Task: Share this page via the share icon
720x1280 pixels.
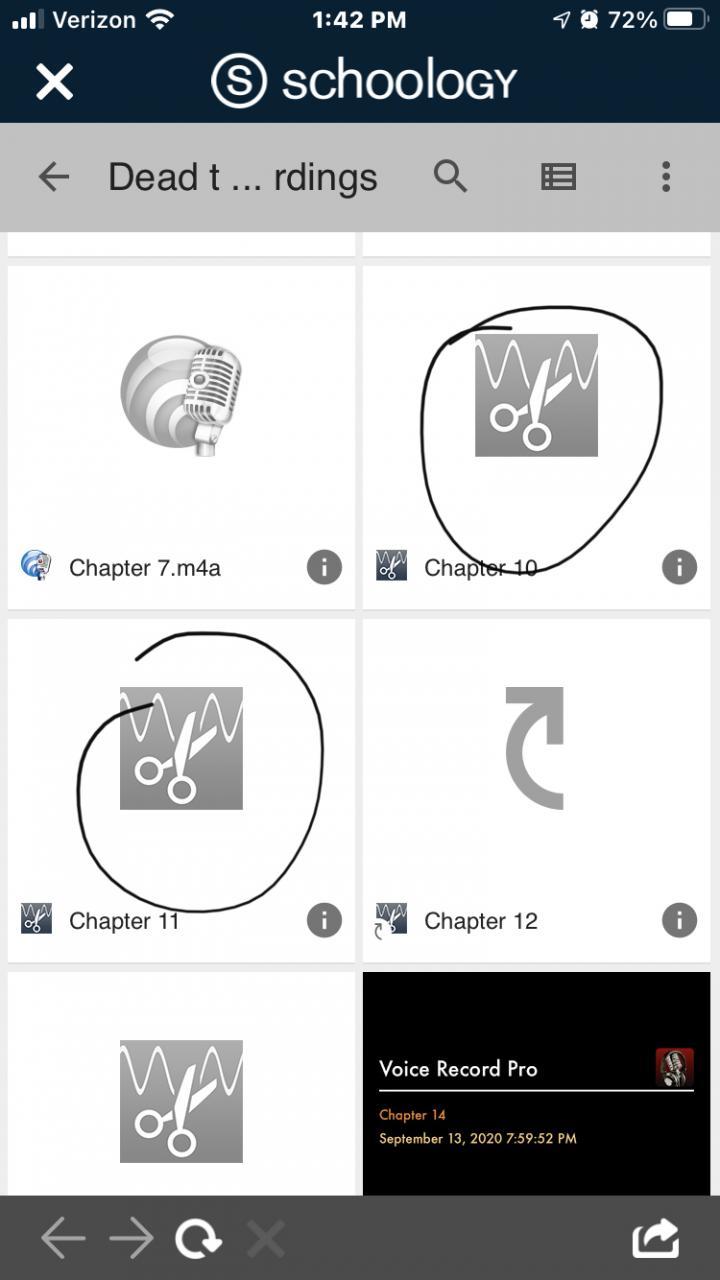Action: (656, 1240)
